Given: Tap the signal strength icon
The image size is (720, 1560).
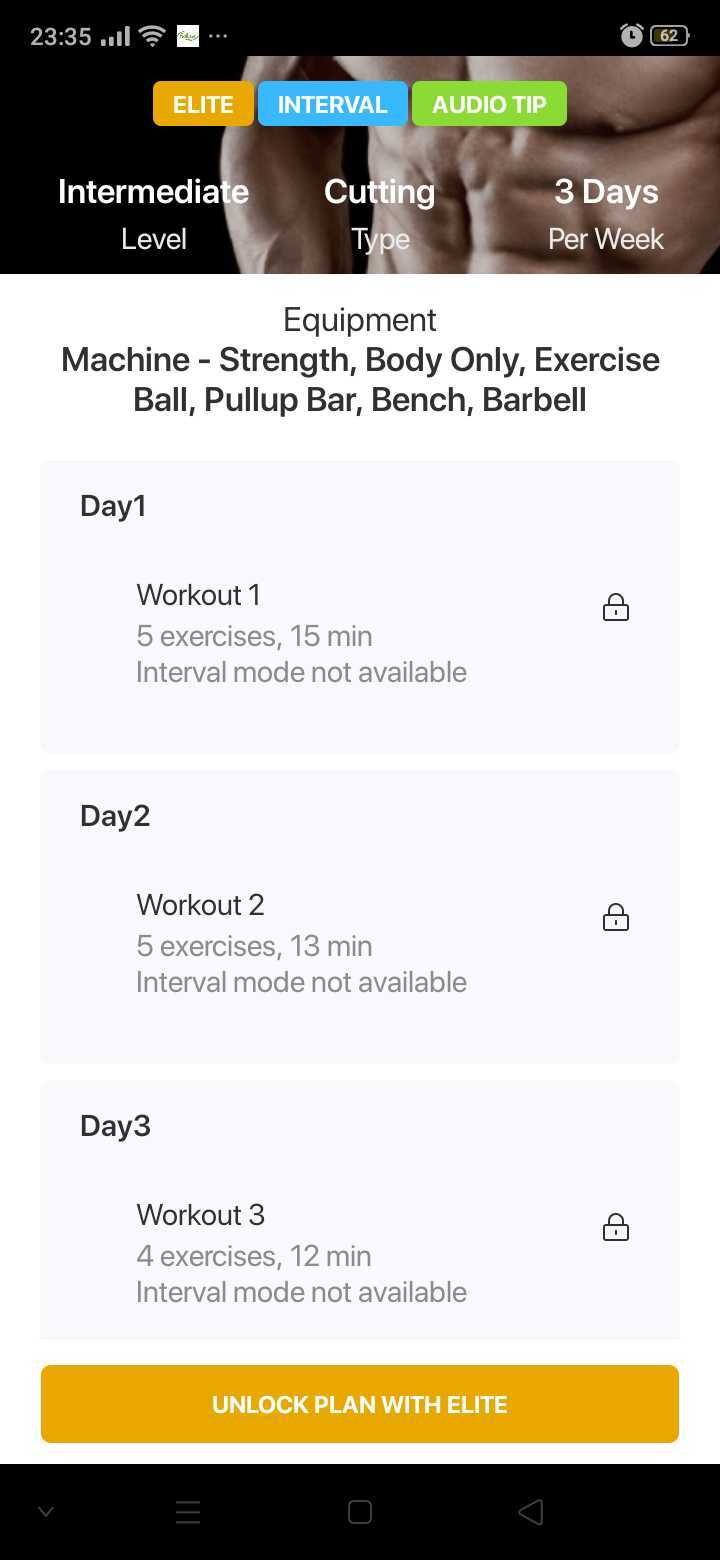Looking at the screenshot, I should click(x=114, y=36).
